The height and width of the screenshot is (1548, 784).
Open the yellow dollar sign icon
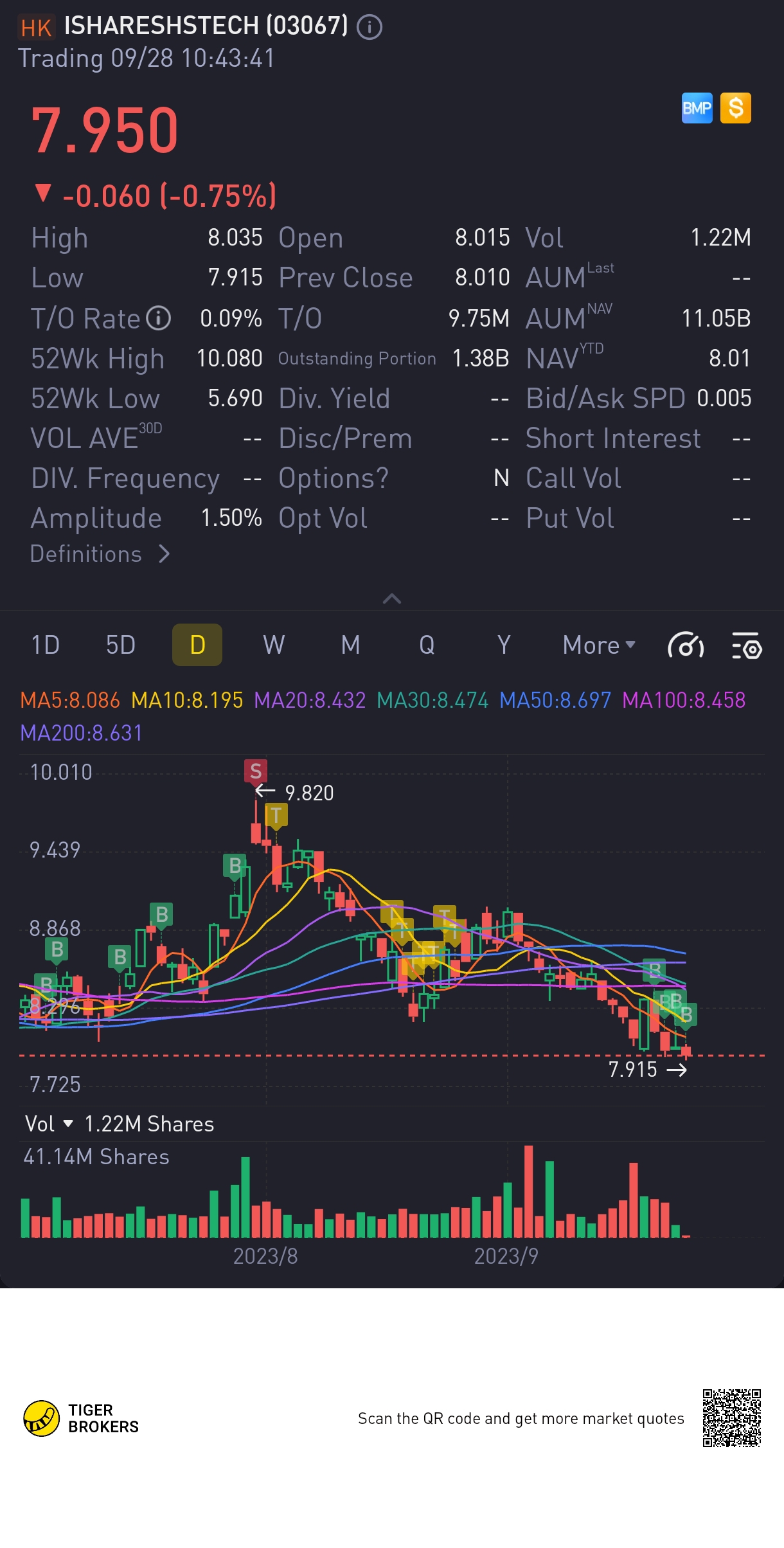point(736,108)
